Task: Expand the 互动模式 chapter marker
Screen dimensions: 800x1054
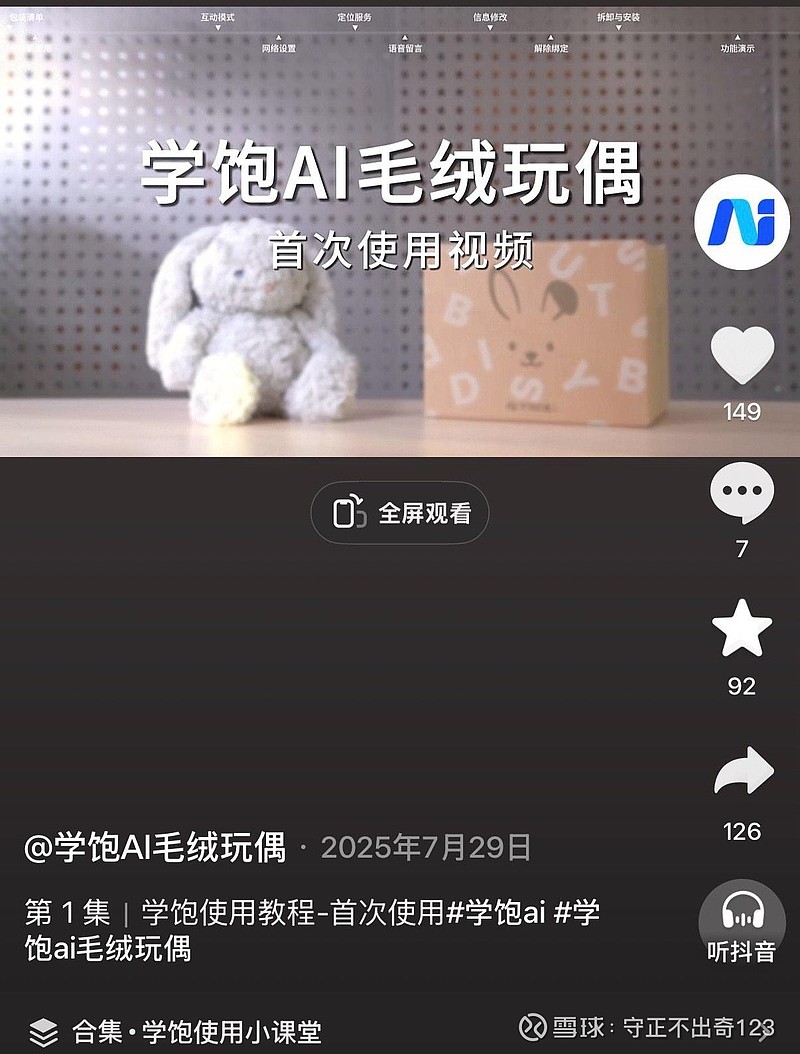Action: (x=219, y=15)
